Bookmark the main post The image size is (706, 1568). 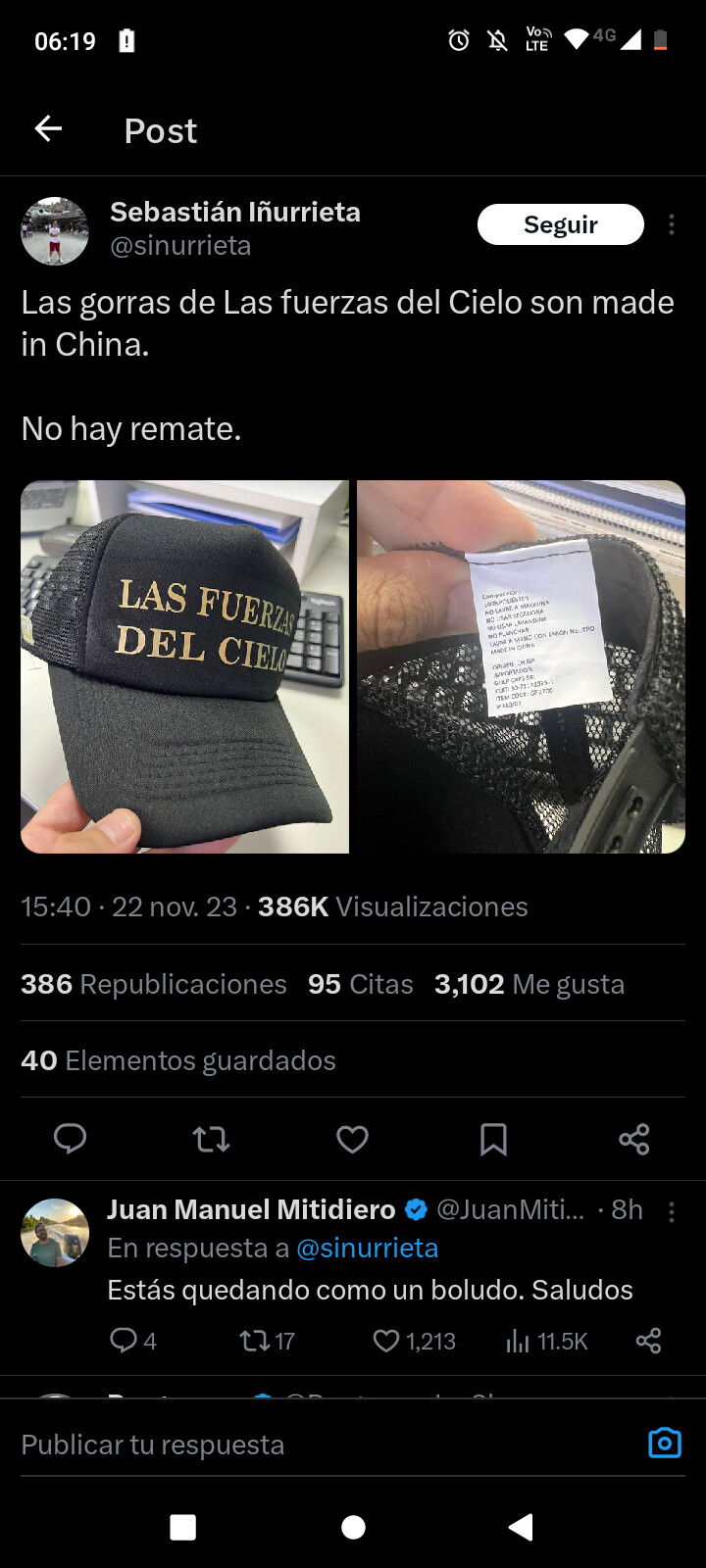(493, 1139)
